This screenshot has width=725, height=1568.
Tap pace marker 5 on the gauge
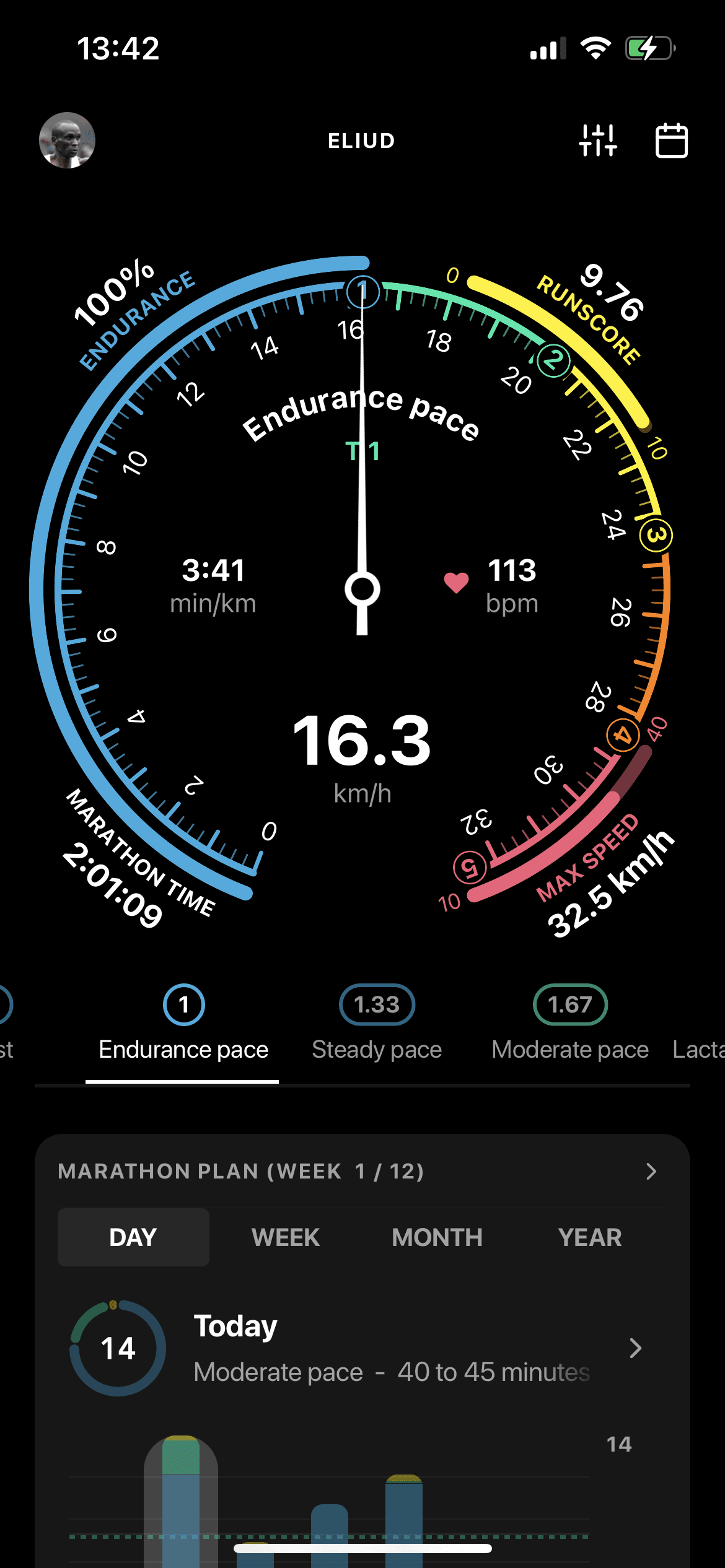point(470,868)
